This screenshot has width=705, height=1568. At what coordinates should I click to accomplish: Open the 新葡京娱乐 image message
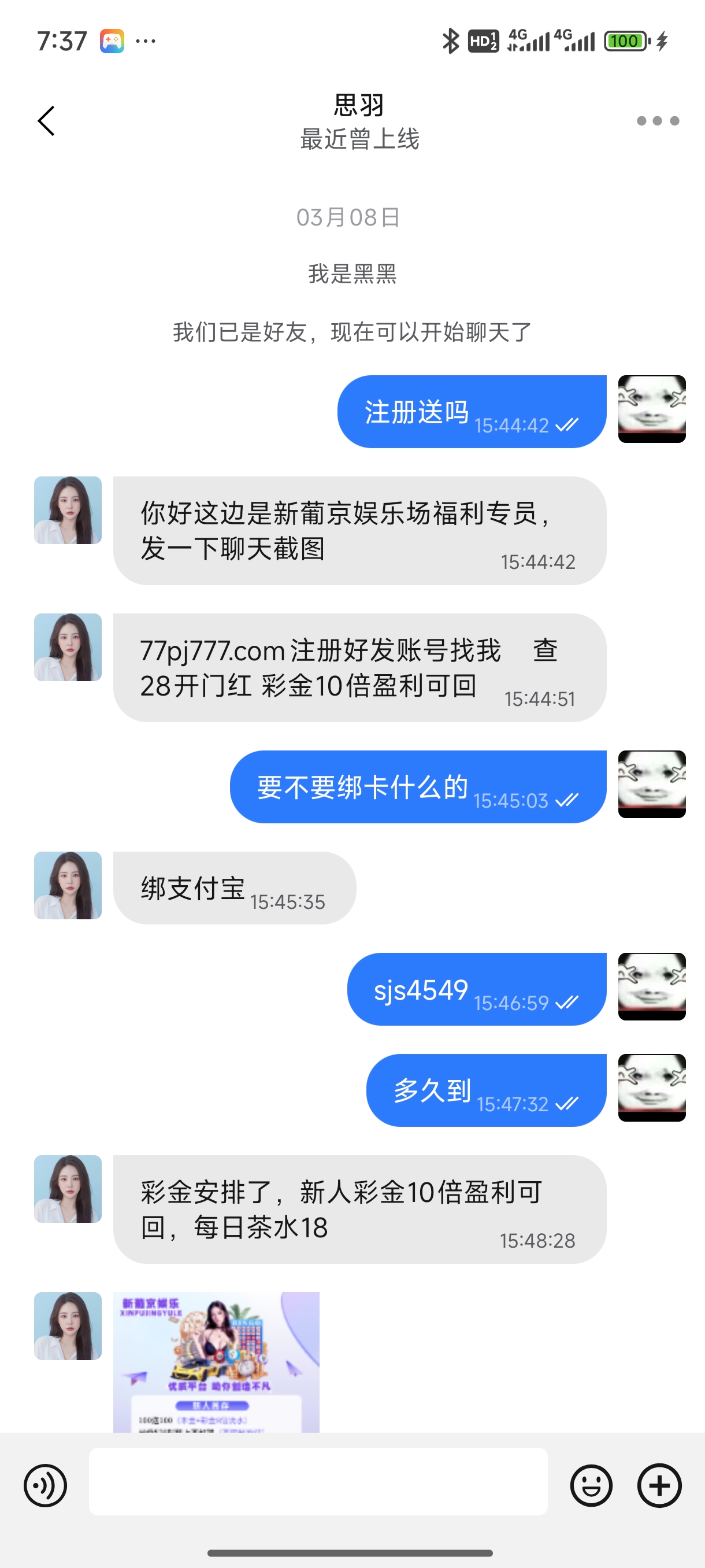click(x=216, y=1362)
